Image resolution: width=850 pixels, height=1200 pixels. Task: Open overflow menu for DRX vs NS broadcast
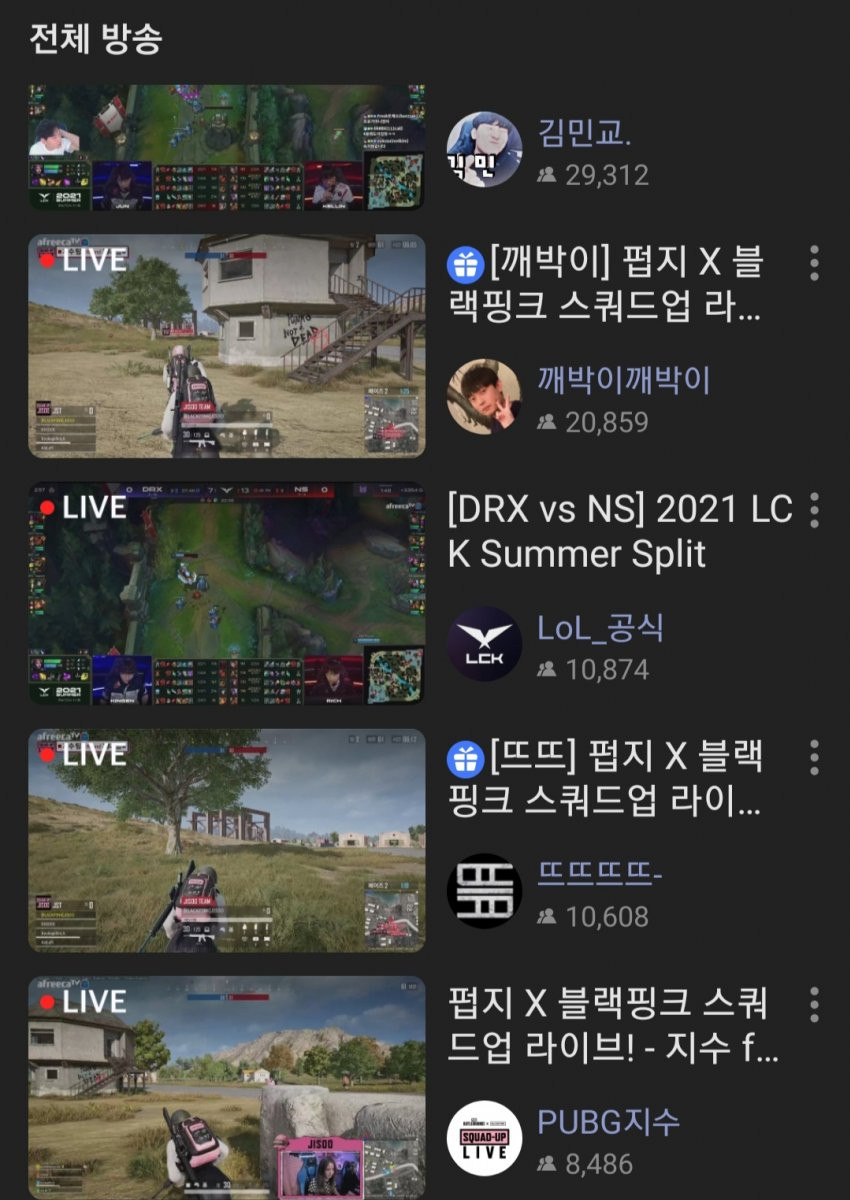(814, 510)
